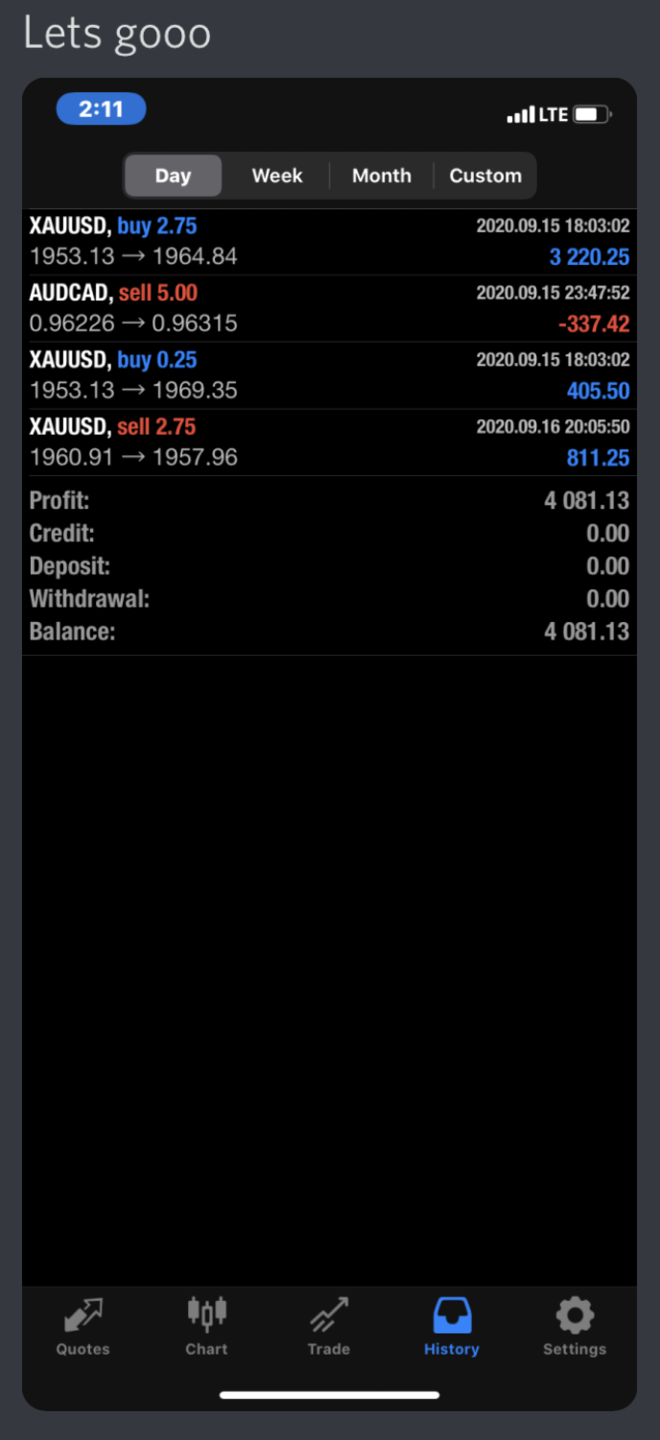660x1440 pixels.
Task: Select the Day period filter
Action: pyautogui.click(x=173, y=176)
